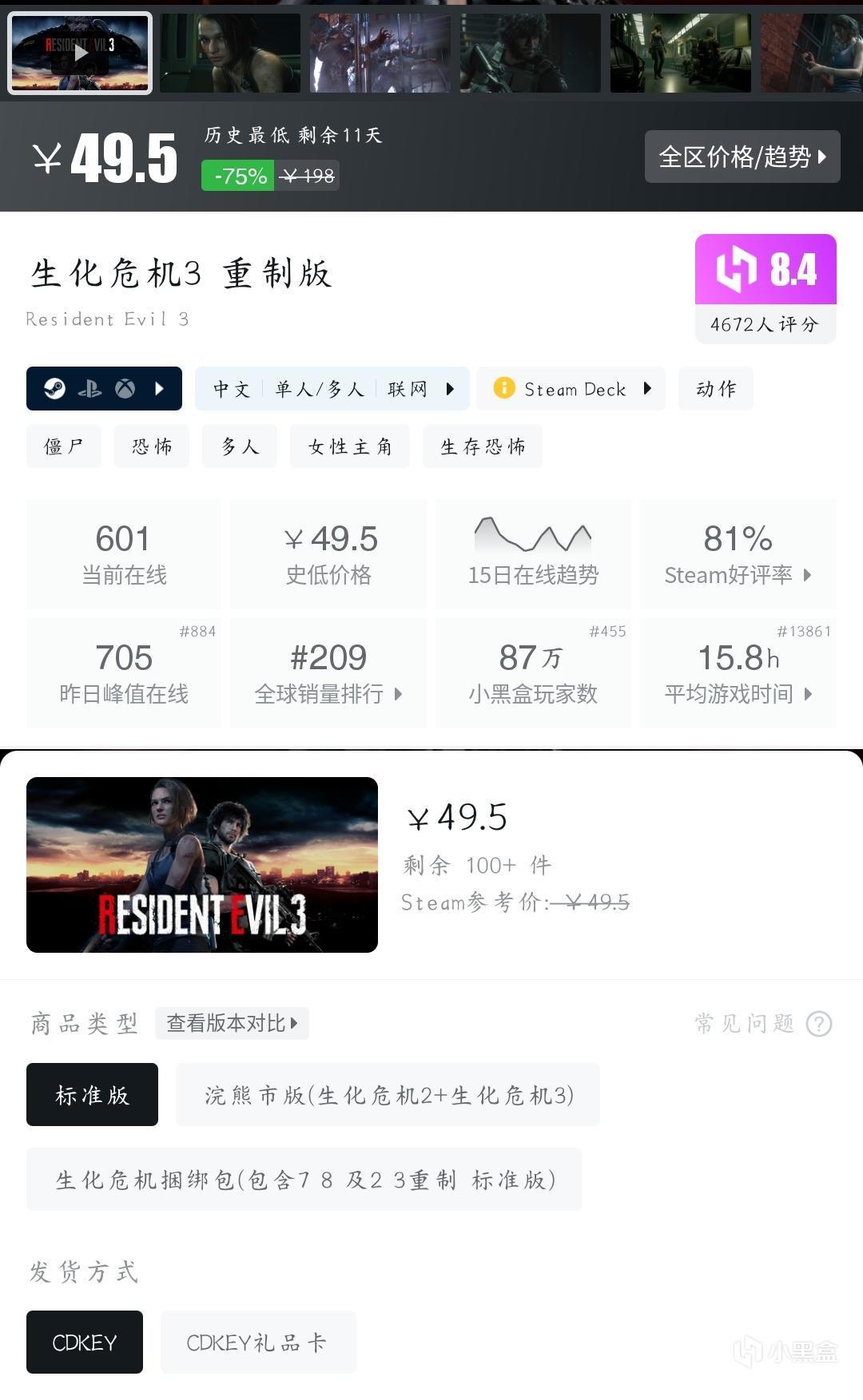The image size is (863, 1400).
Task: Open 平均游戏时间 statistics
Action: 738,673
